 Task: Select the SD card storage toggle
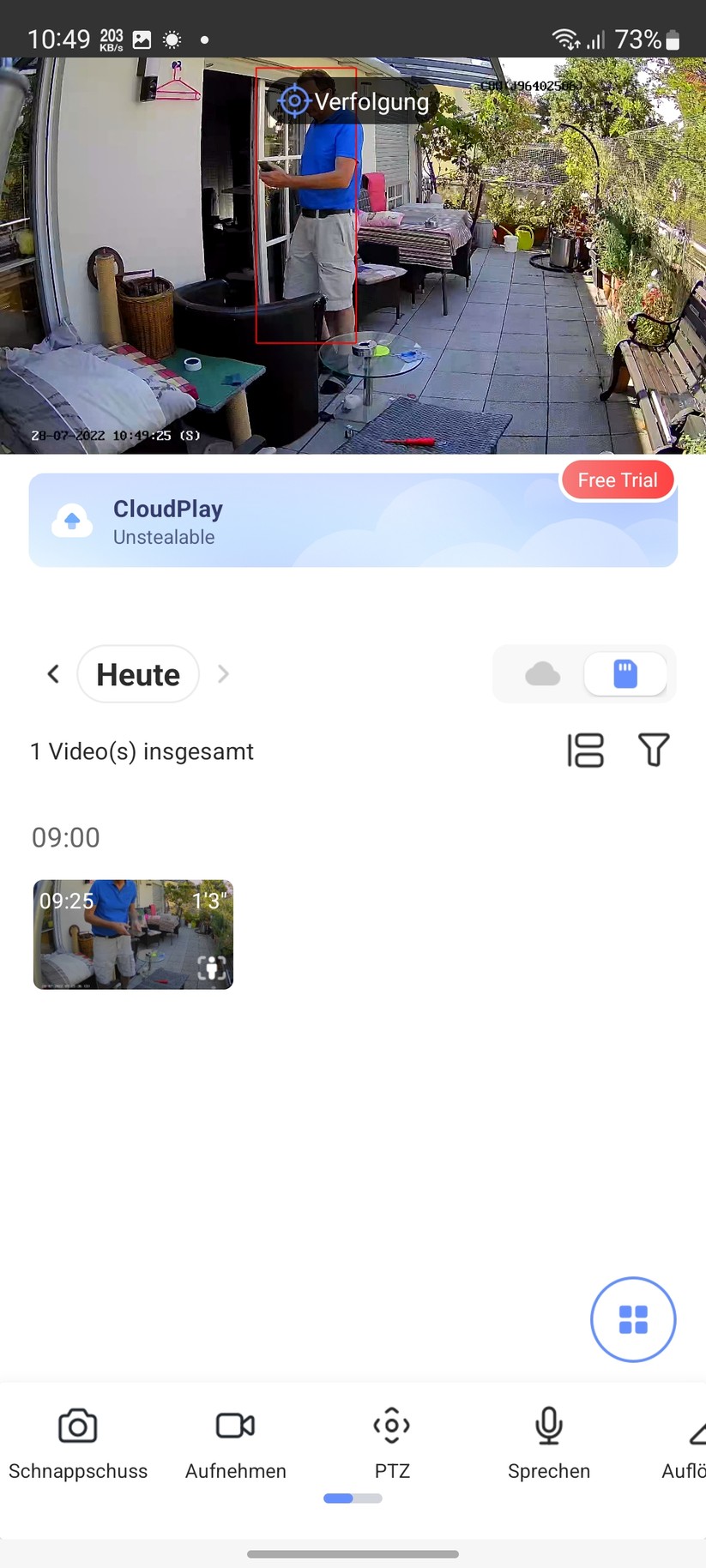625,674
